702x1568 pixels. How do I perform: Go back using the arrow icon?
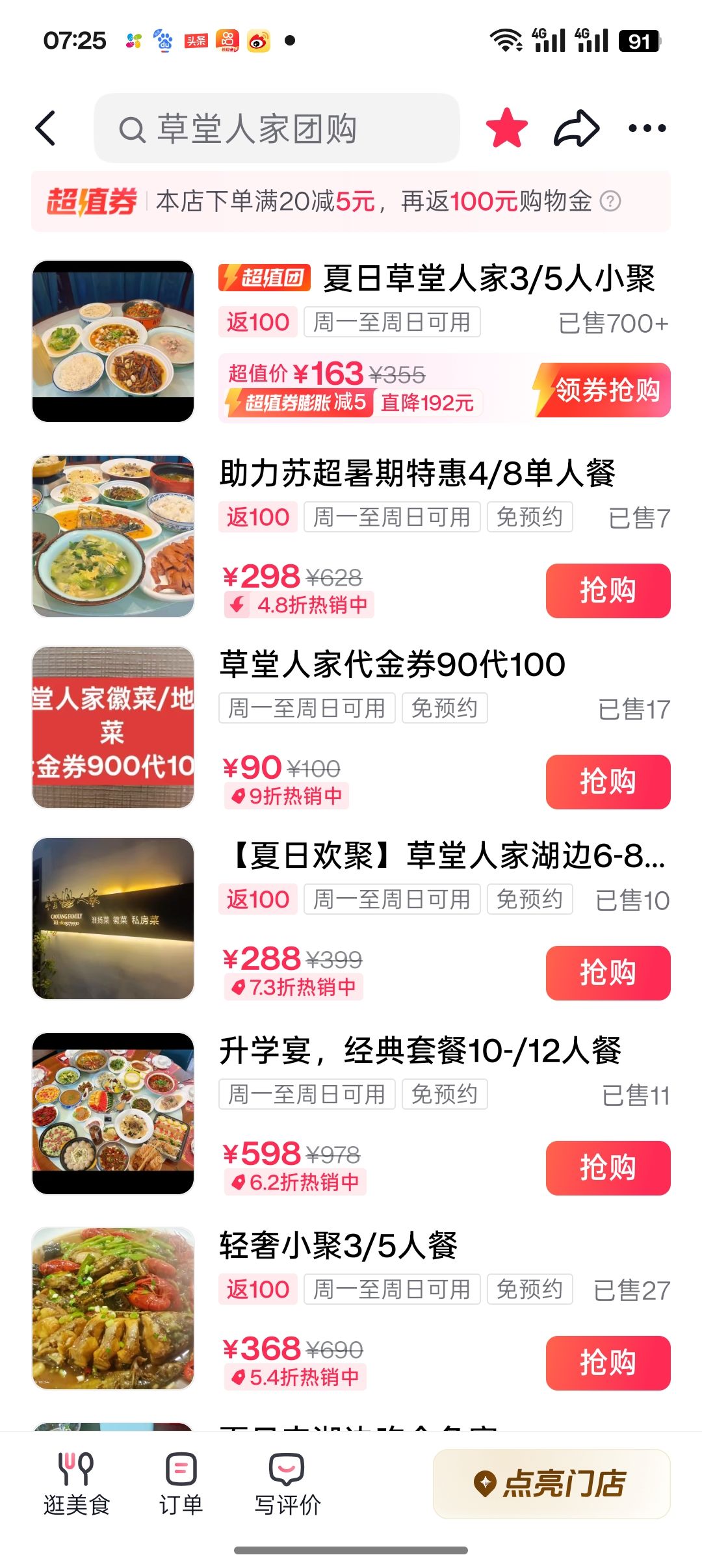tap(45, 128)
